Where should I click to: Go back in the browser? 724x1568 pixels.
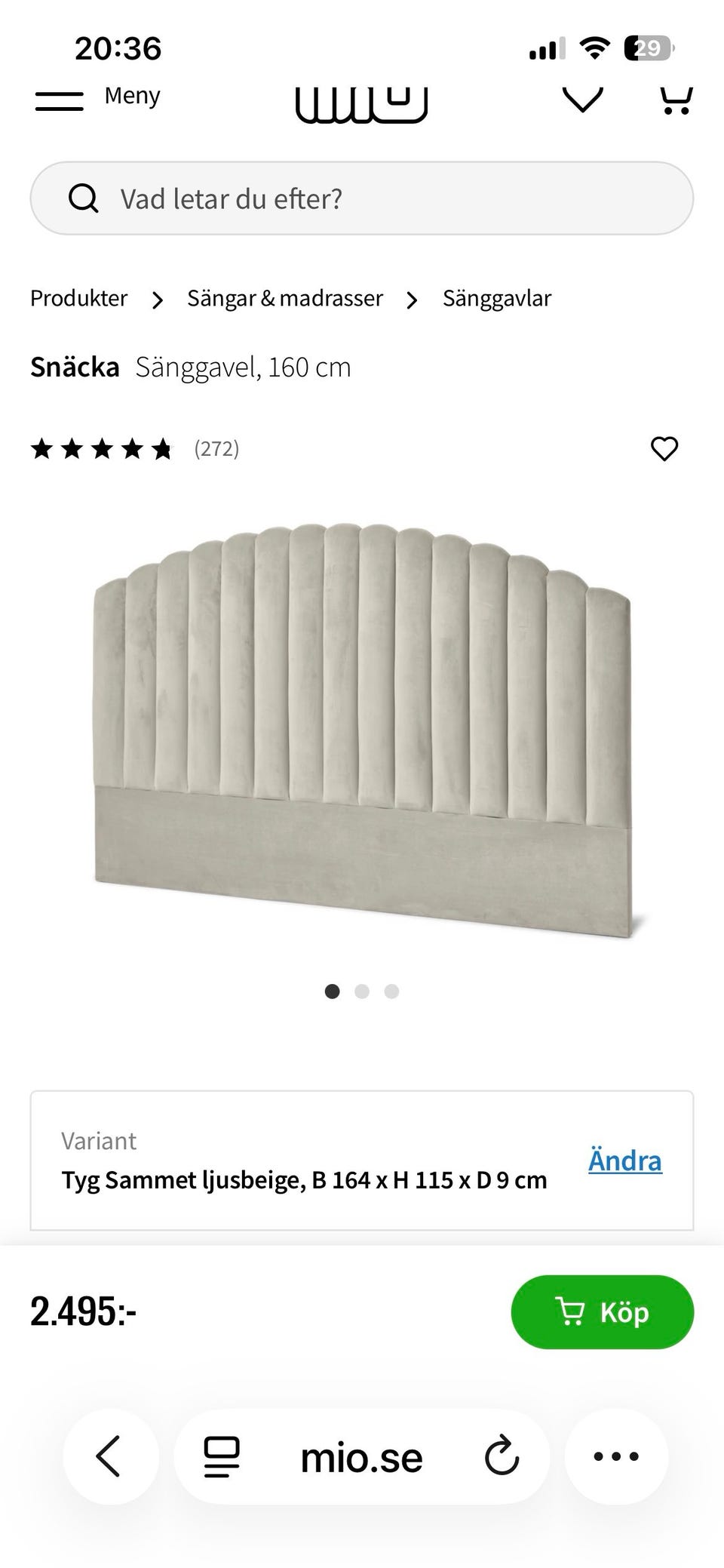click(110, 1456)
